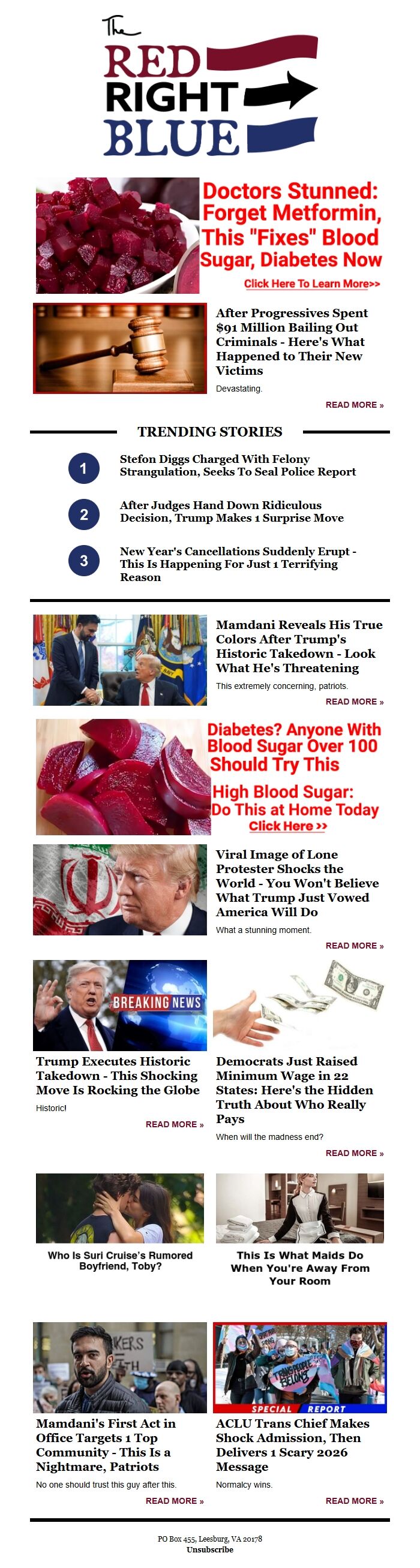
Task: Read more on ACLU Trans Chief story
Action: tap(354, 1501)
